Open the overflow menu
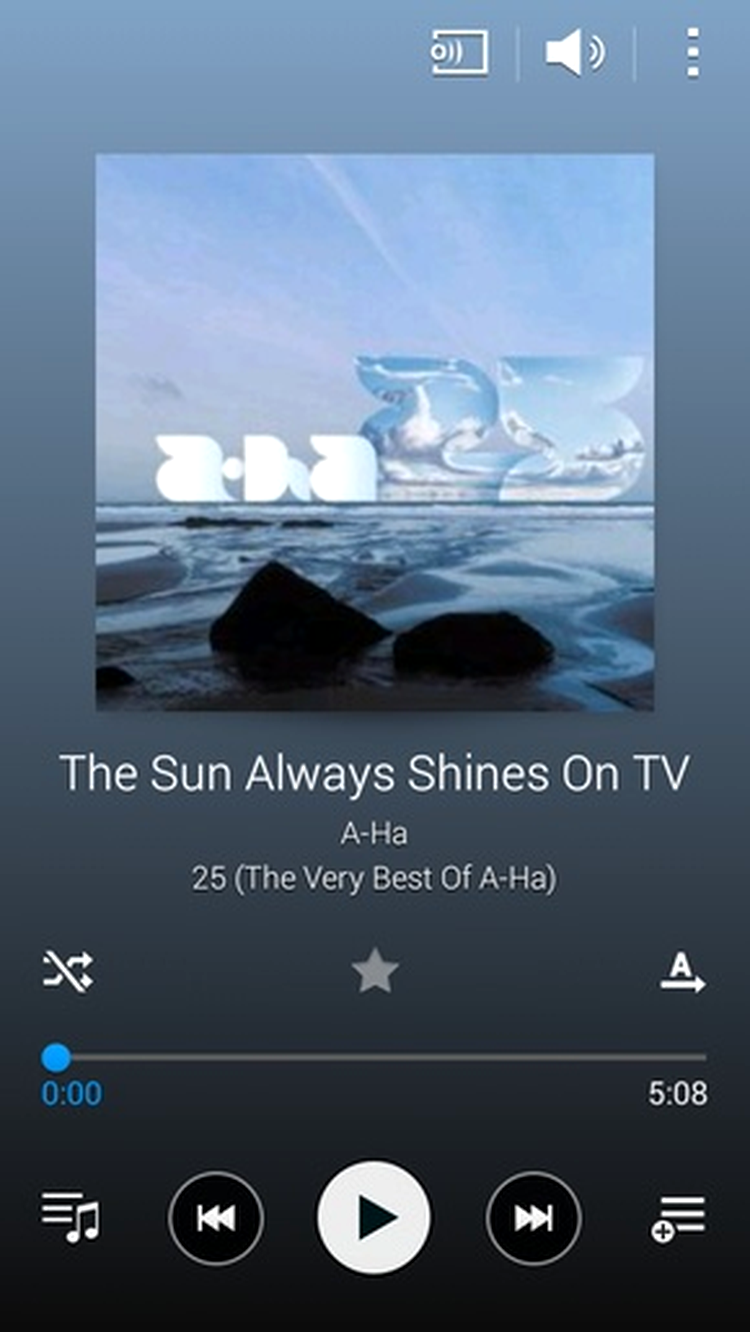This screenshot has height=1332, width=750. coord(692,53)
